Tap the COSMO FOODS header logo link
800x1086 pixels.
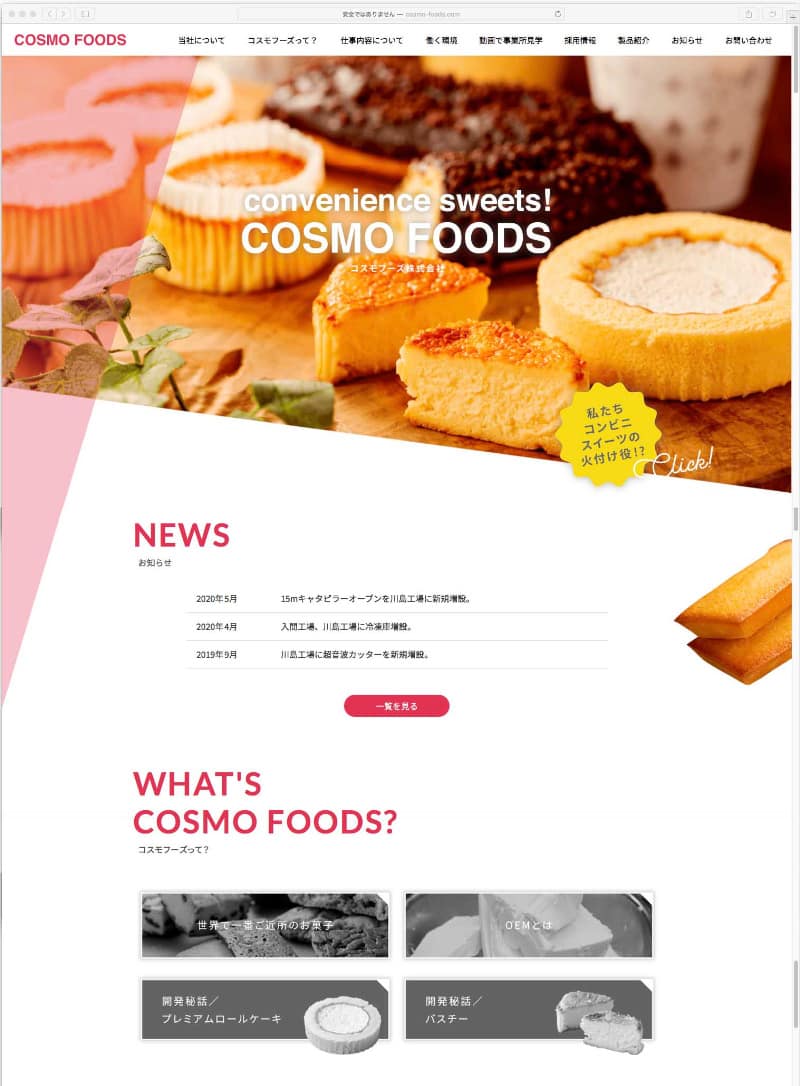coord(70,40)
